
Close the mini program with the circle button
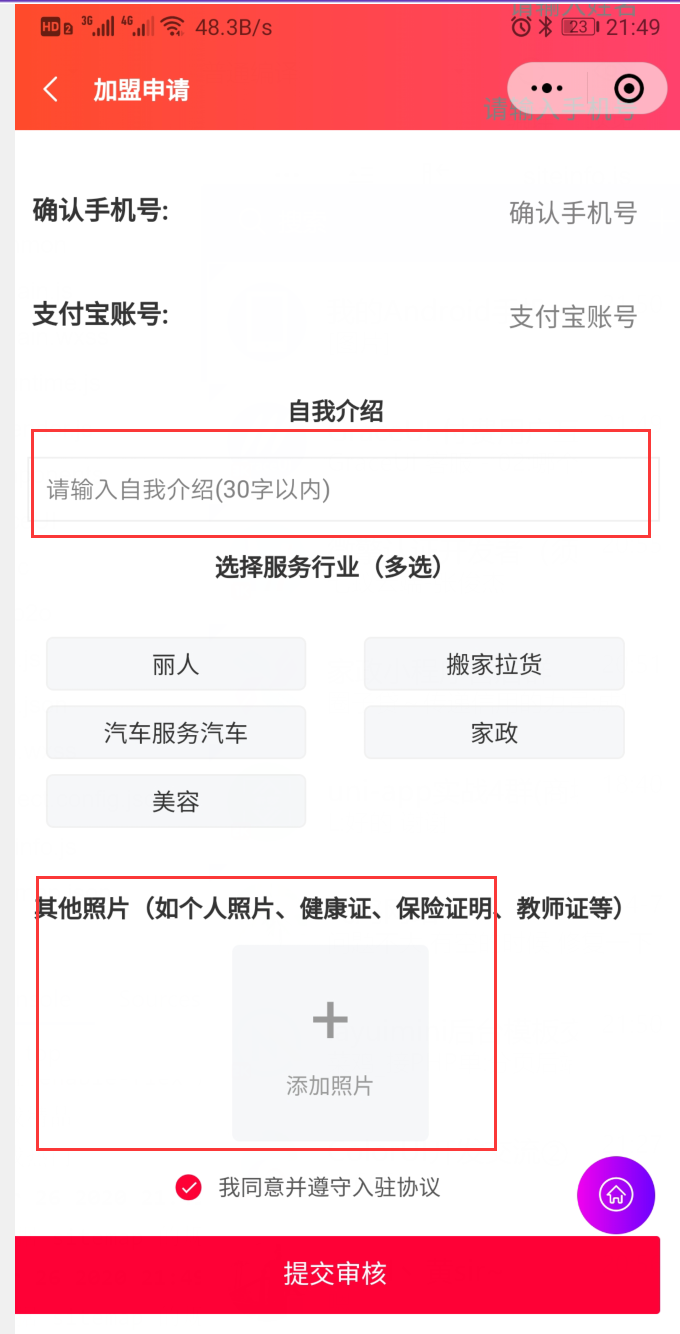tap(628, 89)
